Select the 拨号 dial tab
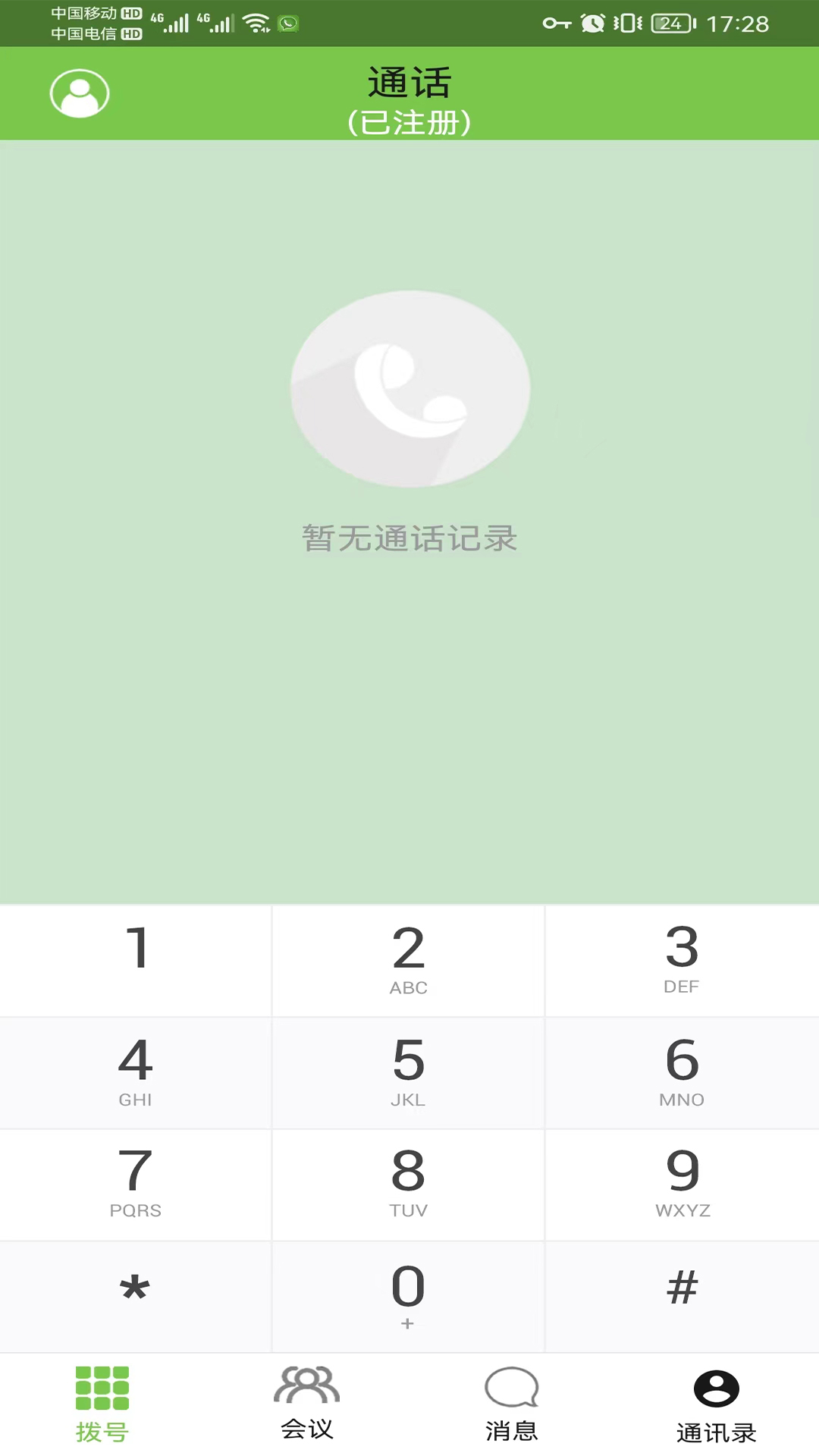Image resolution: width=819 pixels, height=1456 pixels. pyautogui.click(x=102, y=1404)
